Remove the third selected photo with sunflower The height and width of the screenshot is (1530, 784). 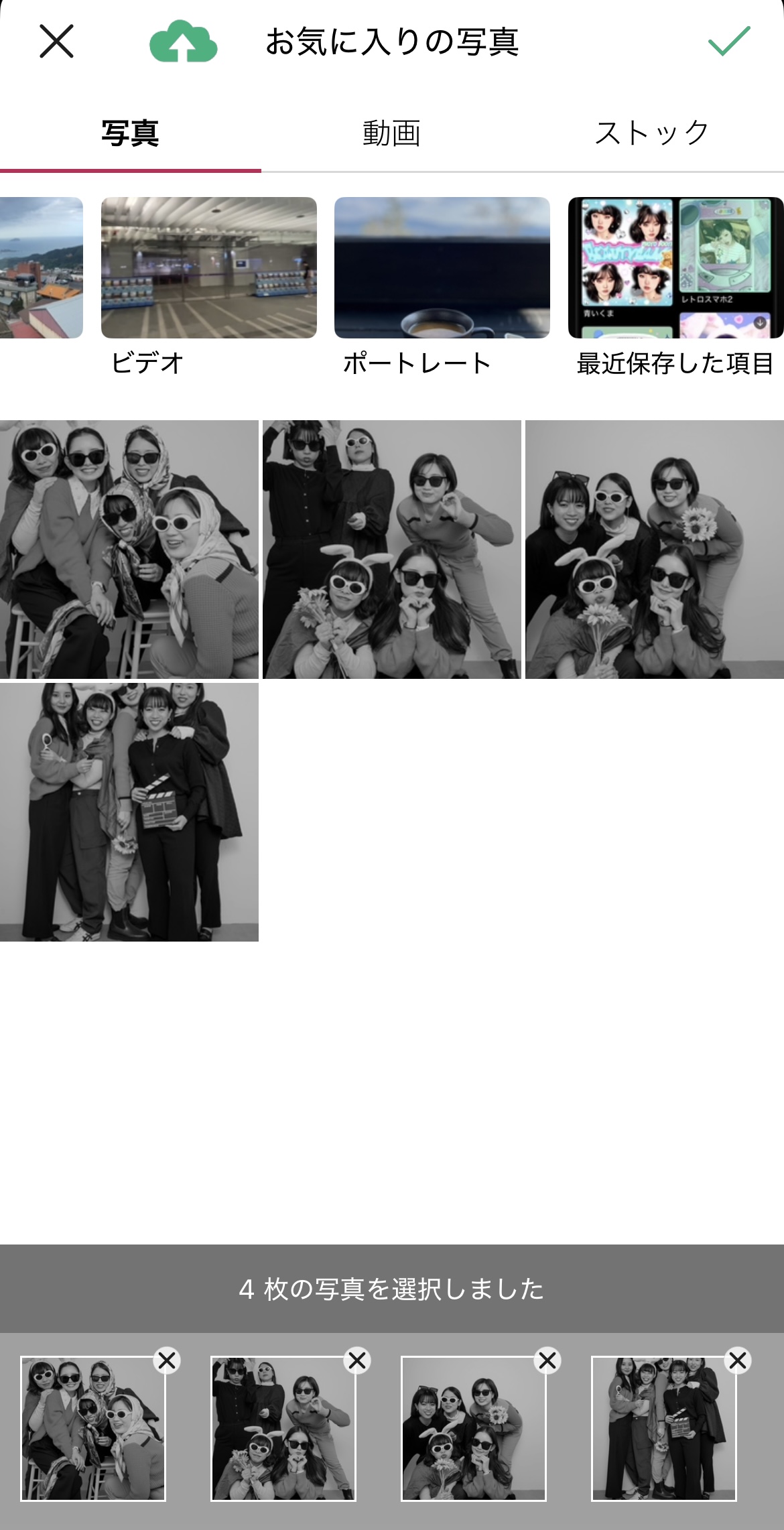(547, 1360)
